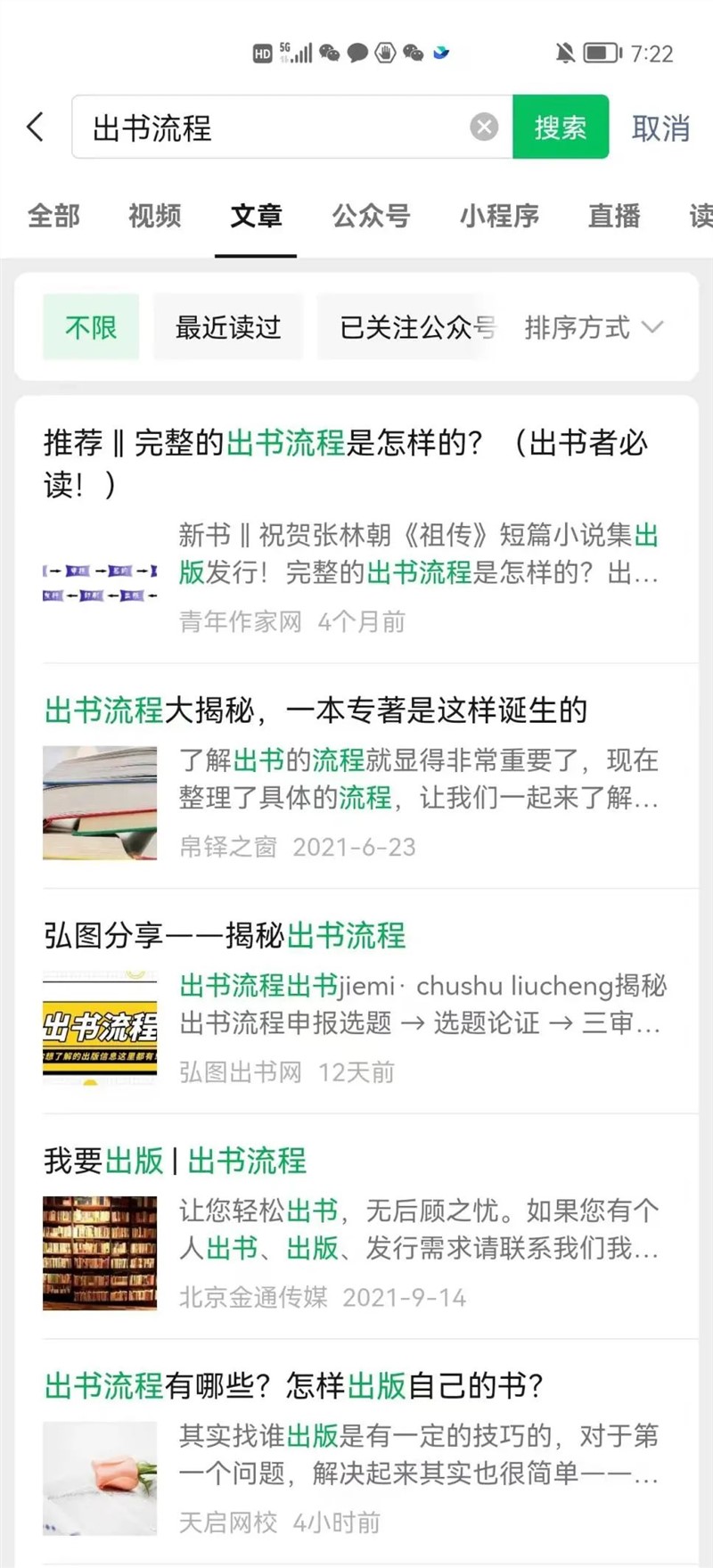This screenshot has width=713, height=1568.
Task: Filter by 最近读过
Action: (x=228, y=327)
